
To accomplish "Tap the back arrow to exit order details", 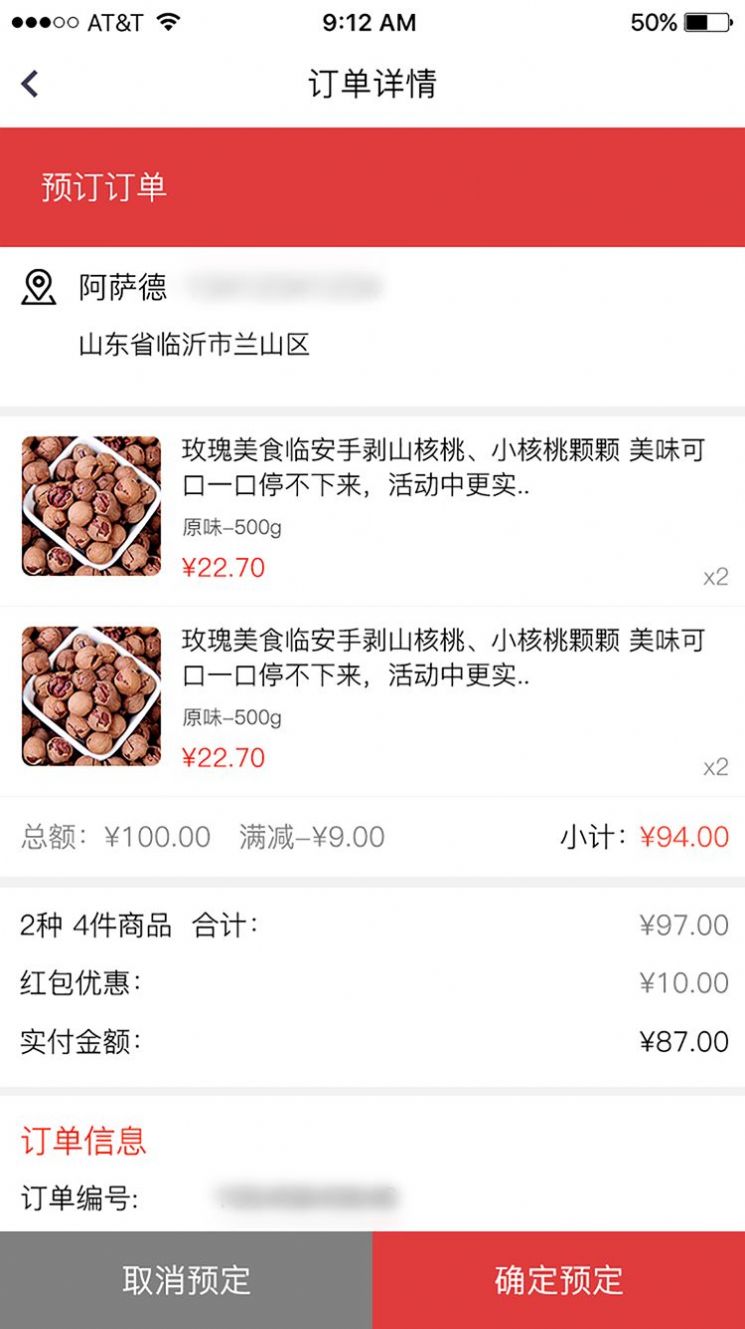I will 27,82.
